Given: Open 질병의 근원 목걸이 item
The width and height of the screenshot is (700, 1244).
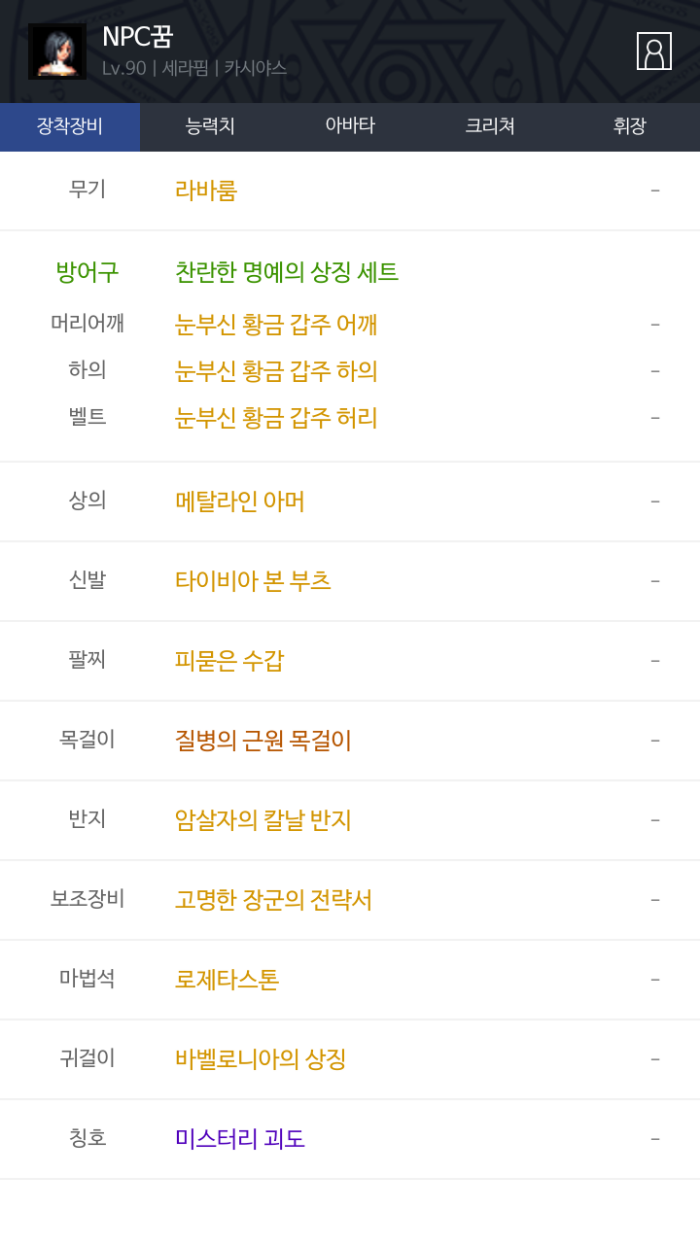Looking at the screenshot, I should click(x=263, y=740).
